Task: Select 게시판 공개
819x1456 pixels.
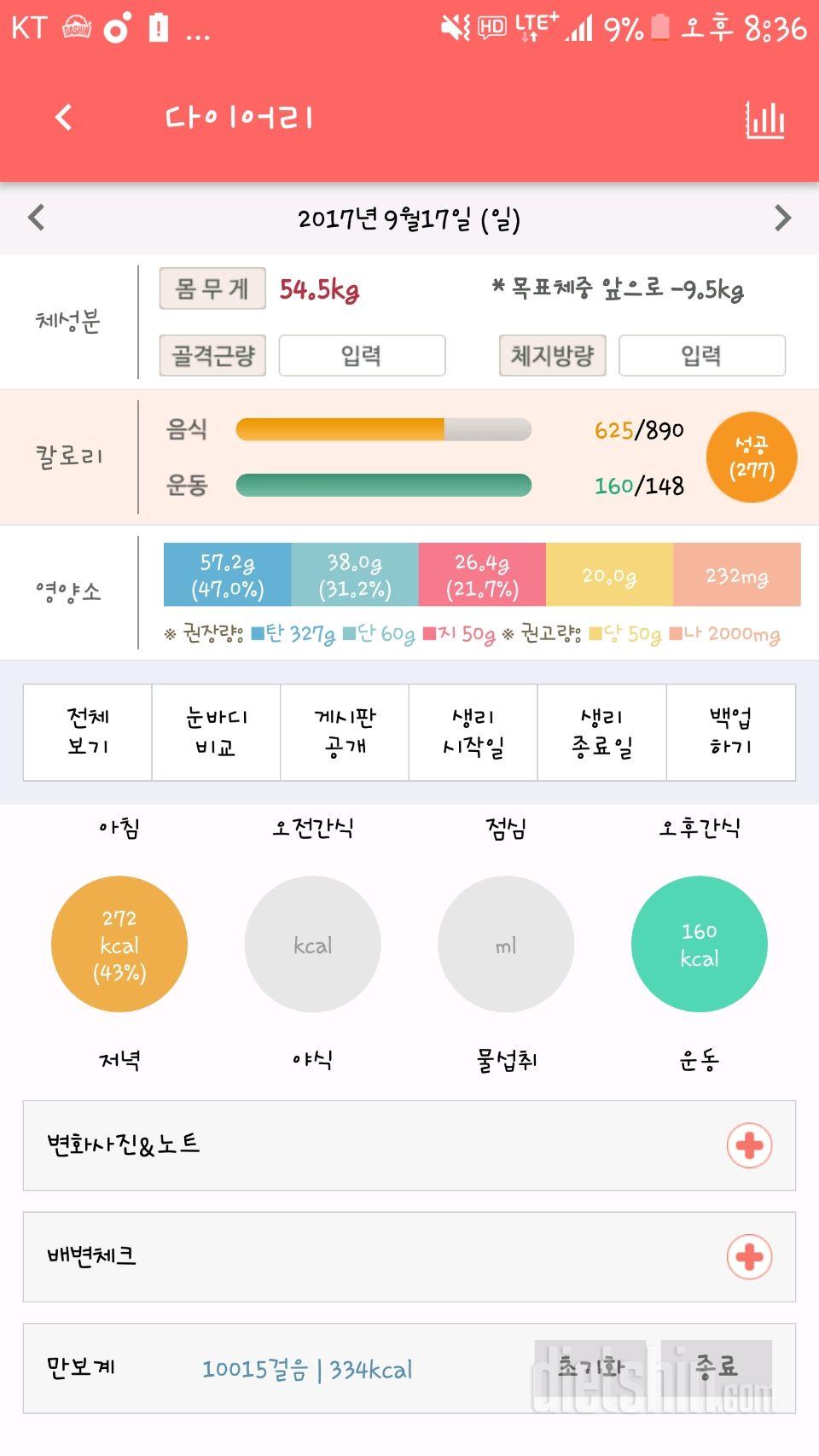Action: click(345, 732)
